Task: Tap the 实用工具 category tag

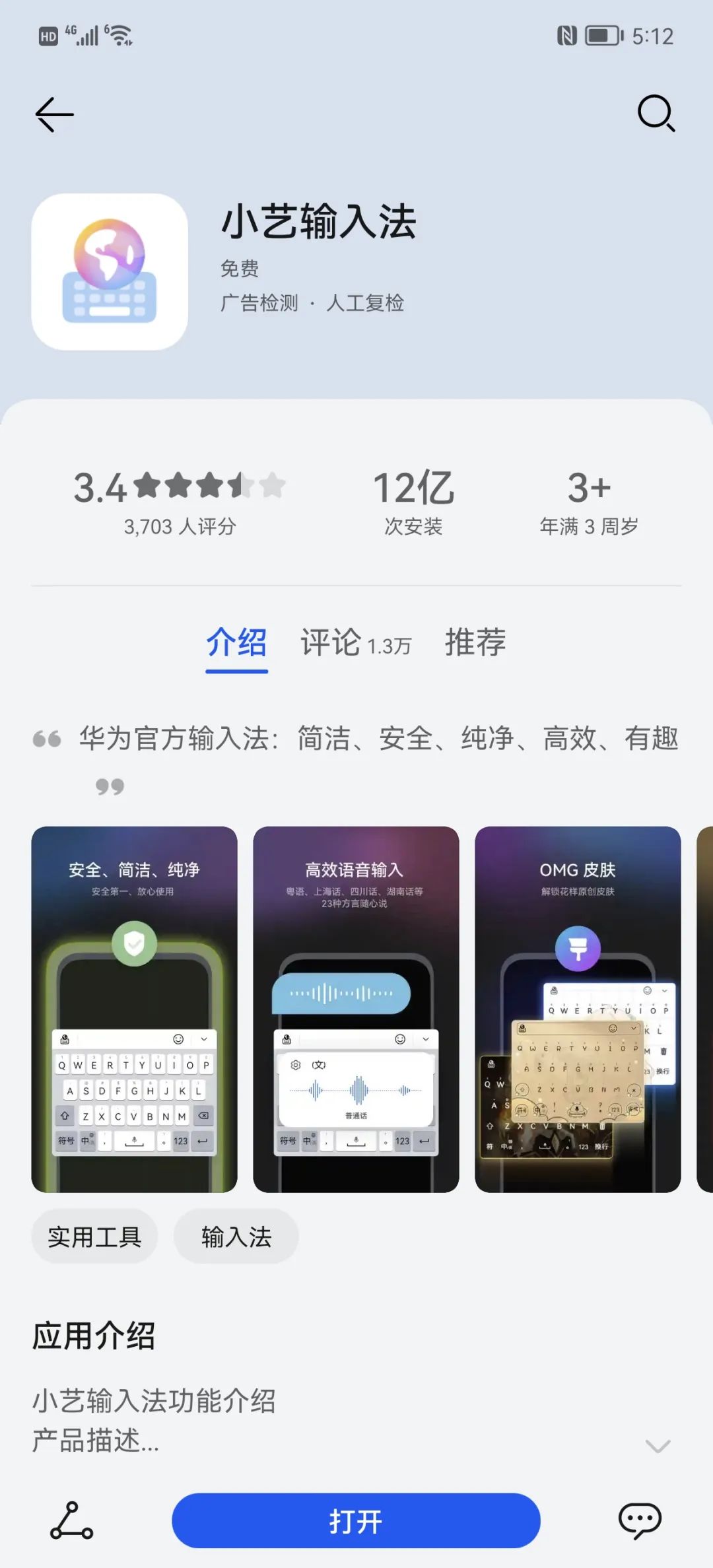Action: coord(94,1236)
